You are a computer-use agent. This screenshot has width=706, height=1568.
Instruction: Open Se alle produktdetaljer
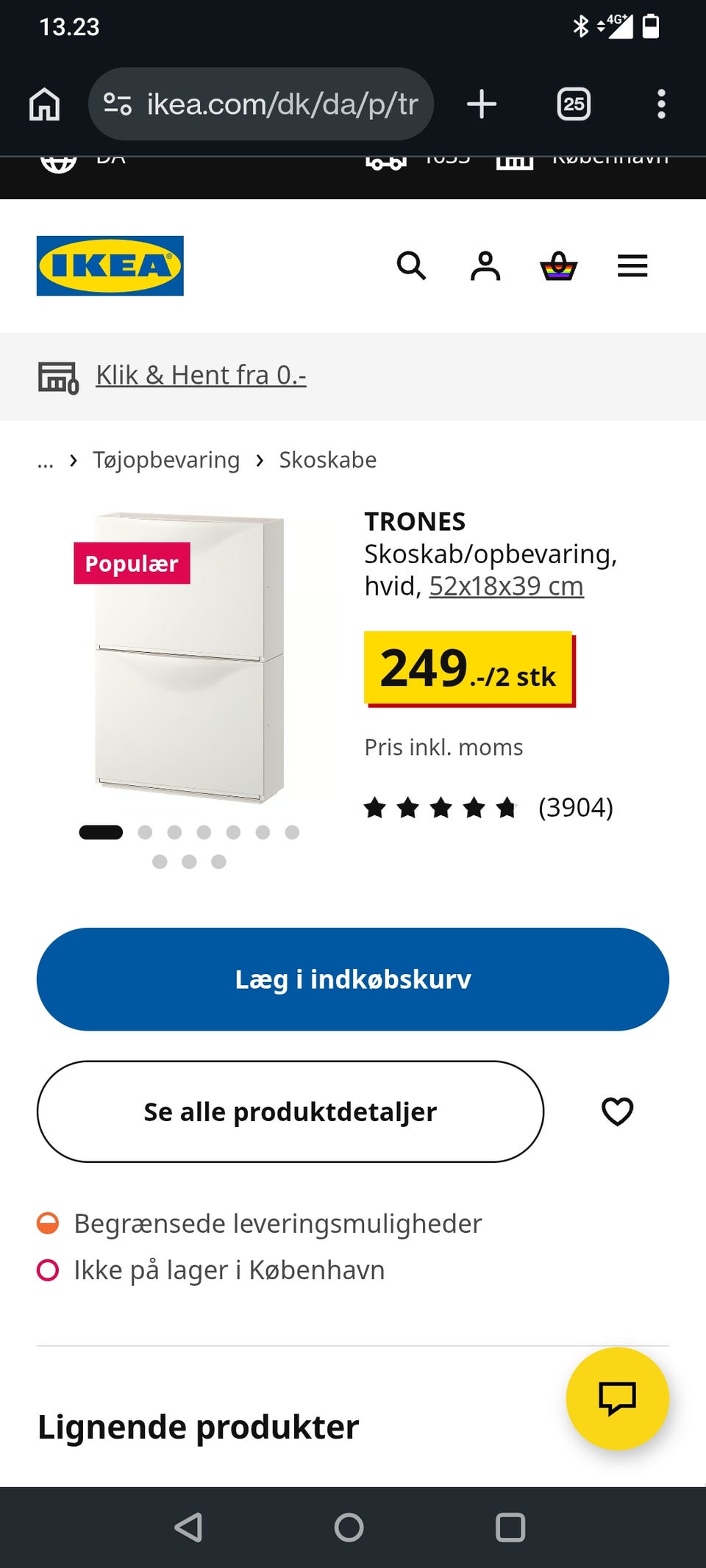(290, 1111)
